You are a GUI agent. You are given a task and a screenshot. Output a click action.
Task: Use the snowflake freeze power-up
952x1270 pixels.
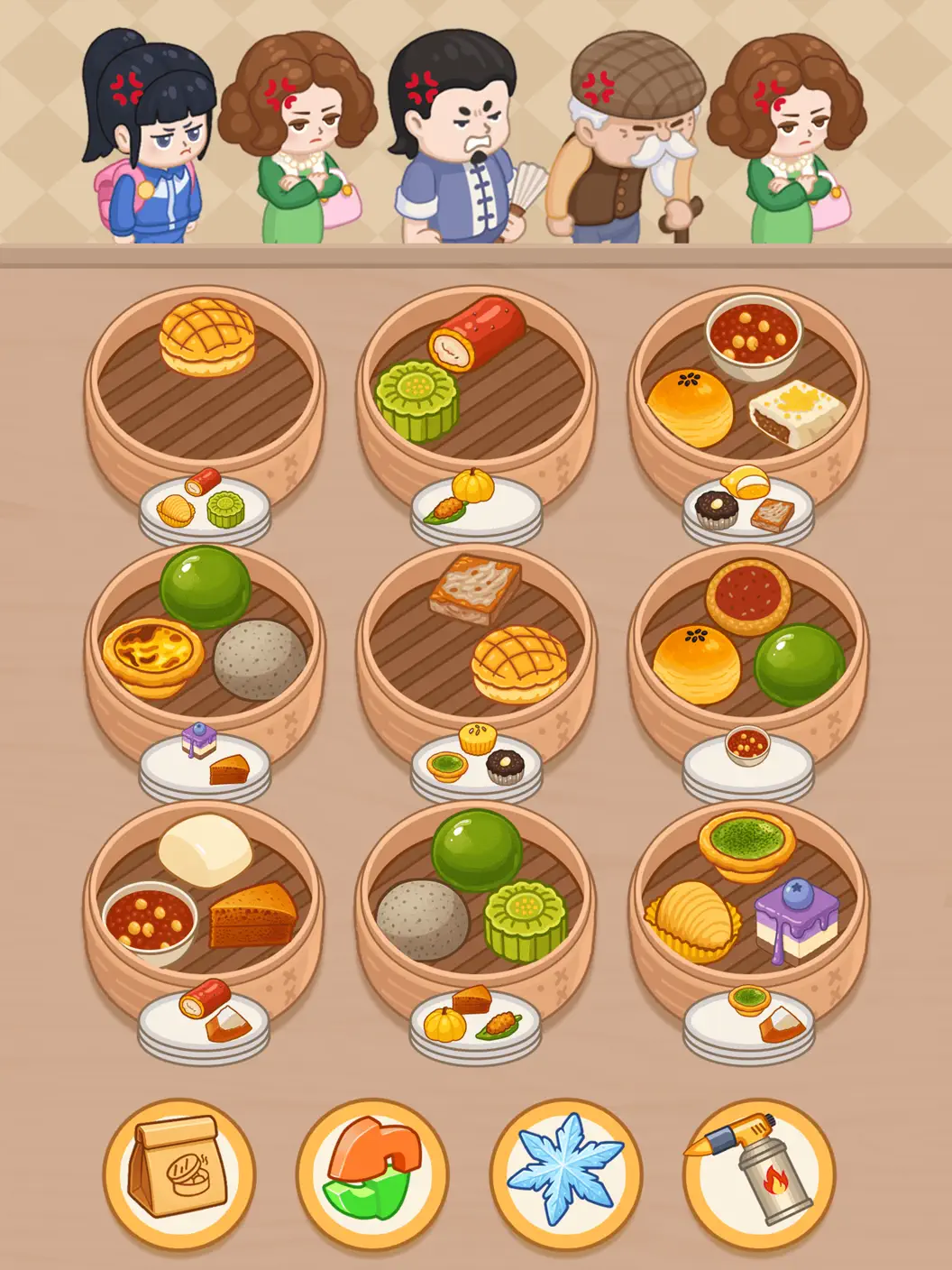click(x=565, y=1173)
